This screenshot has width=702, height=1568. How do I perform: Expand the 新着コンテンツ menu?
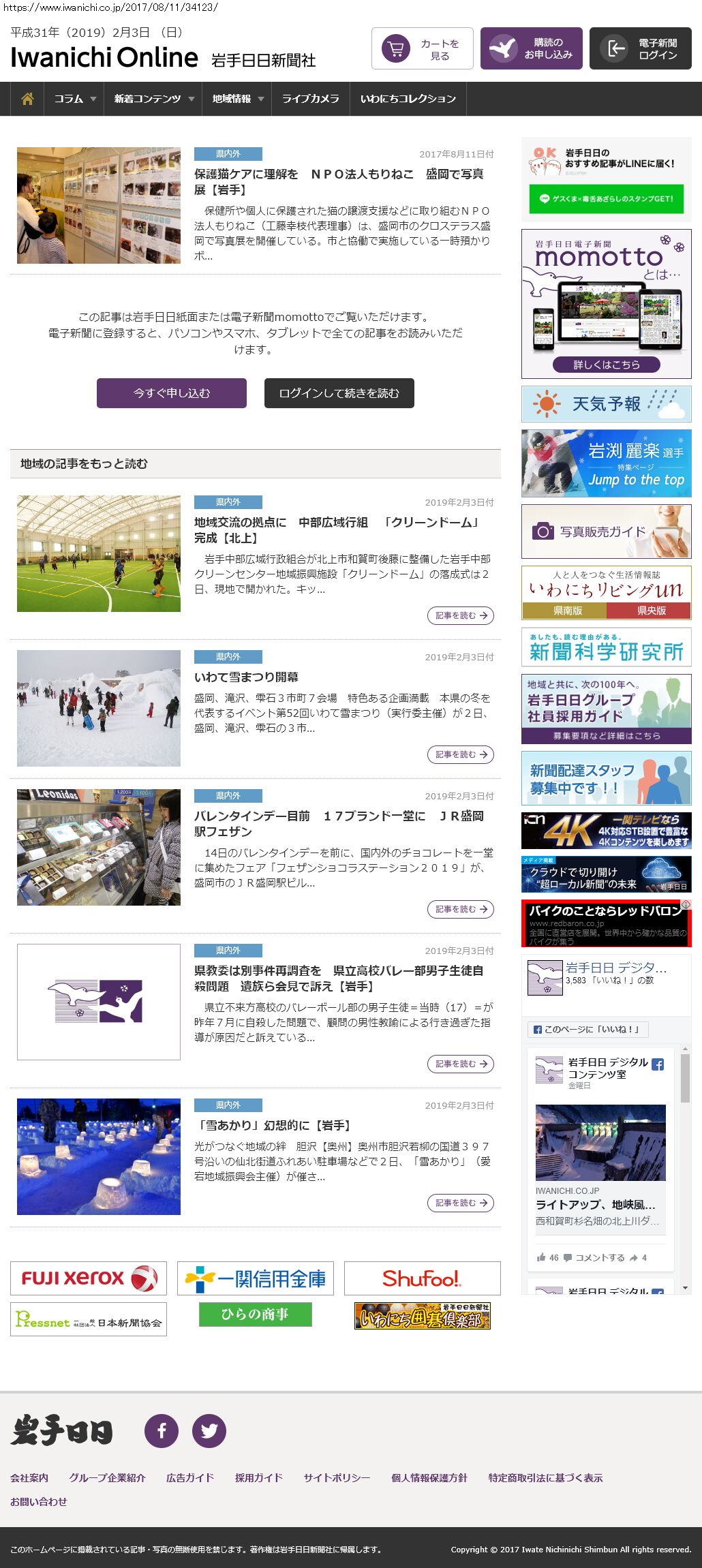[153, 99]
